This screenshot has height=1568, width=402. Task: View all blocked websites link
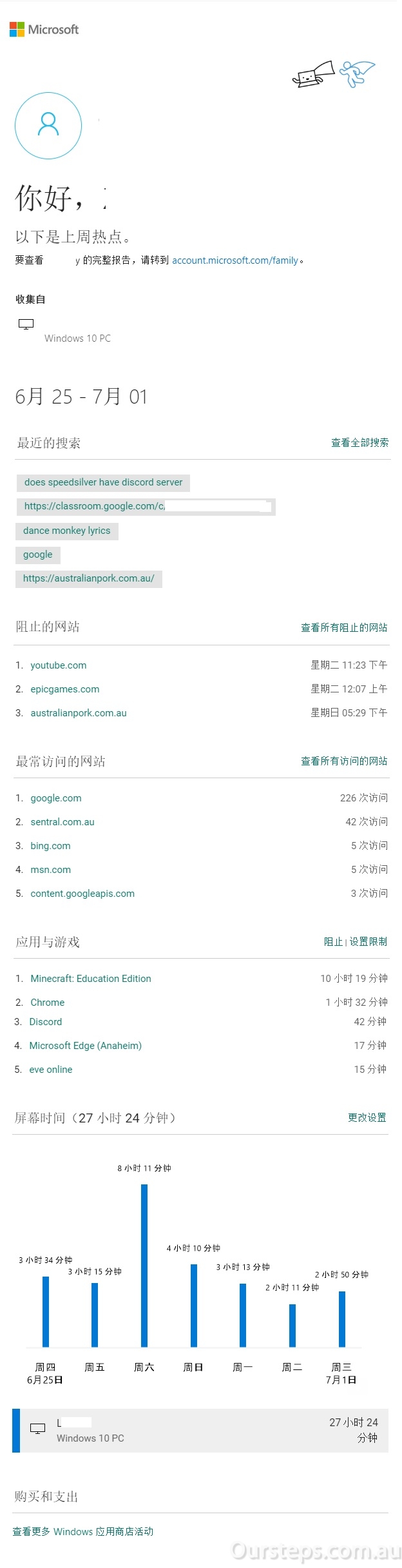tap(344, 627)
